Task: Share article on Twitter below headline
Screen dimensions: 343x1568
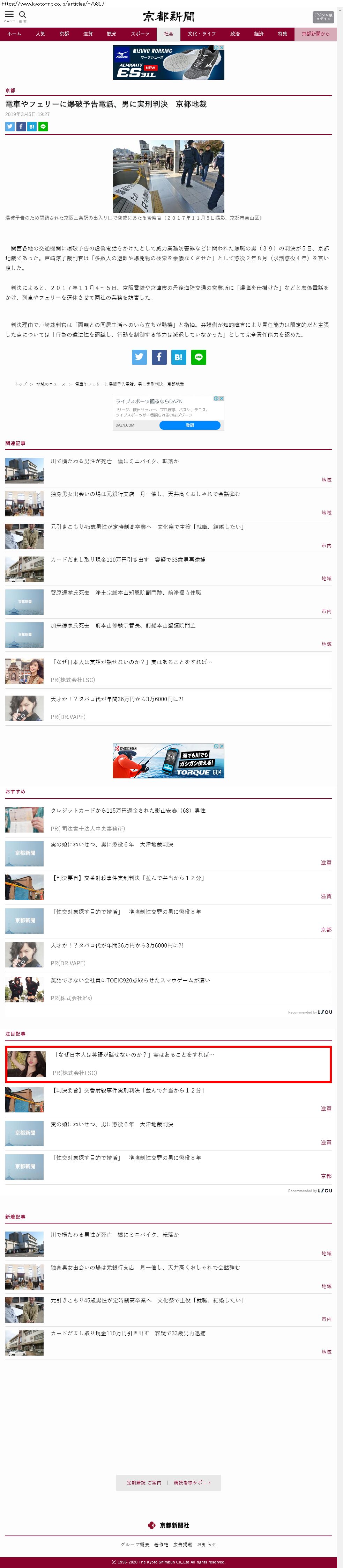Action: (x=10, y=126)
